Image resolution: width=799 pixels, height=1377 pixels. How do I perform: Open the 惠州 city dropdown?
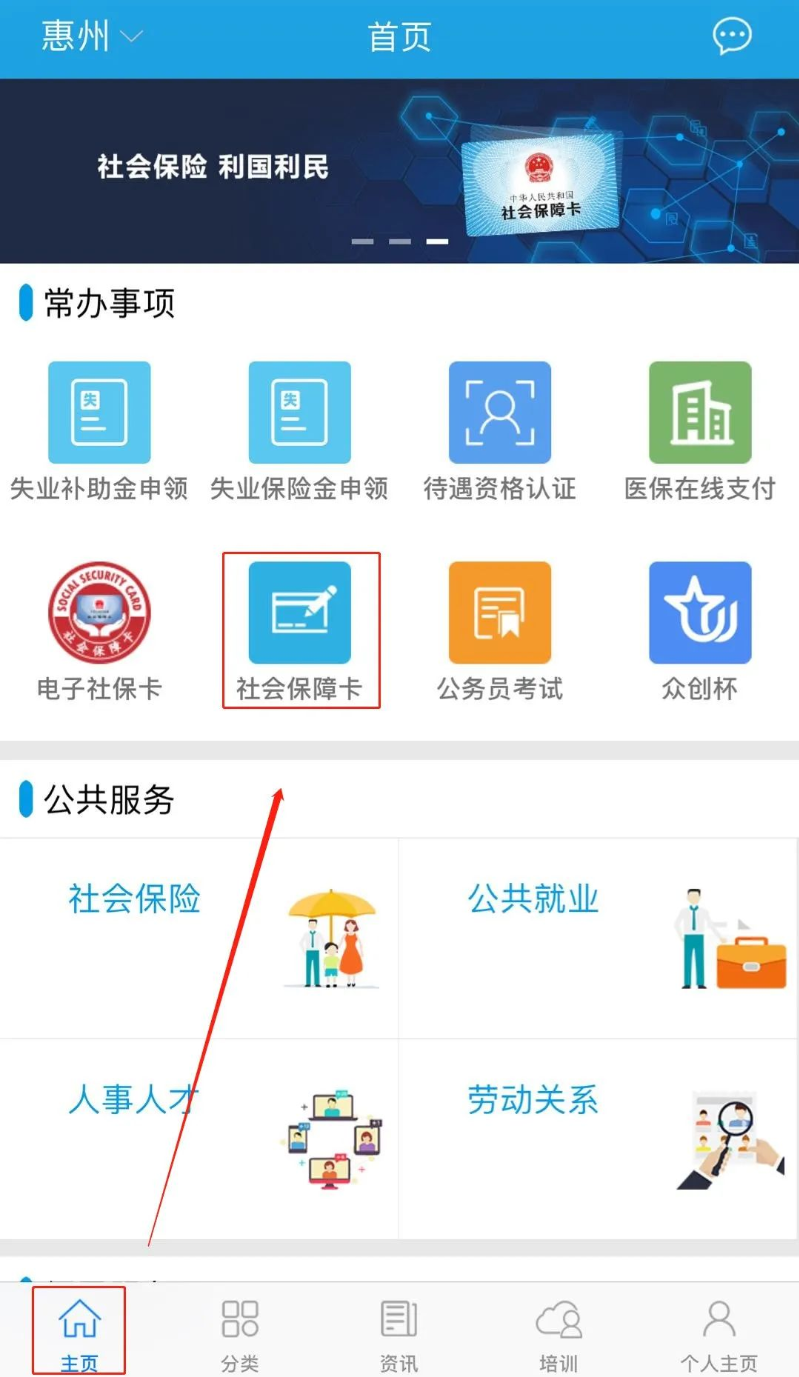click(92, 37)
